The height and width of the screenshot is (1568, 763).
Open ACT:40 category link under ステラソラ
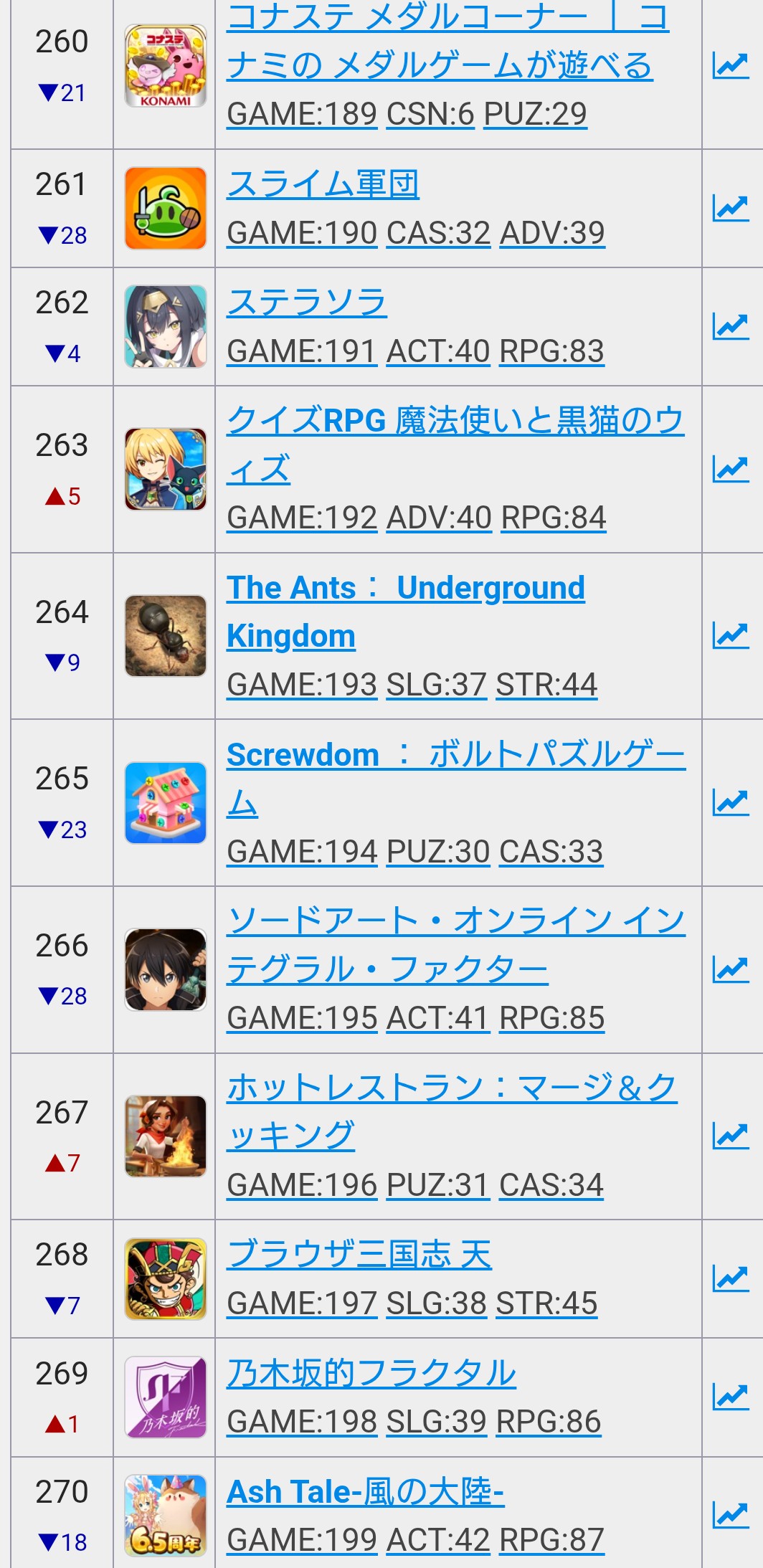[x=437, y=351]
